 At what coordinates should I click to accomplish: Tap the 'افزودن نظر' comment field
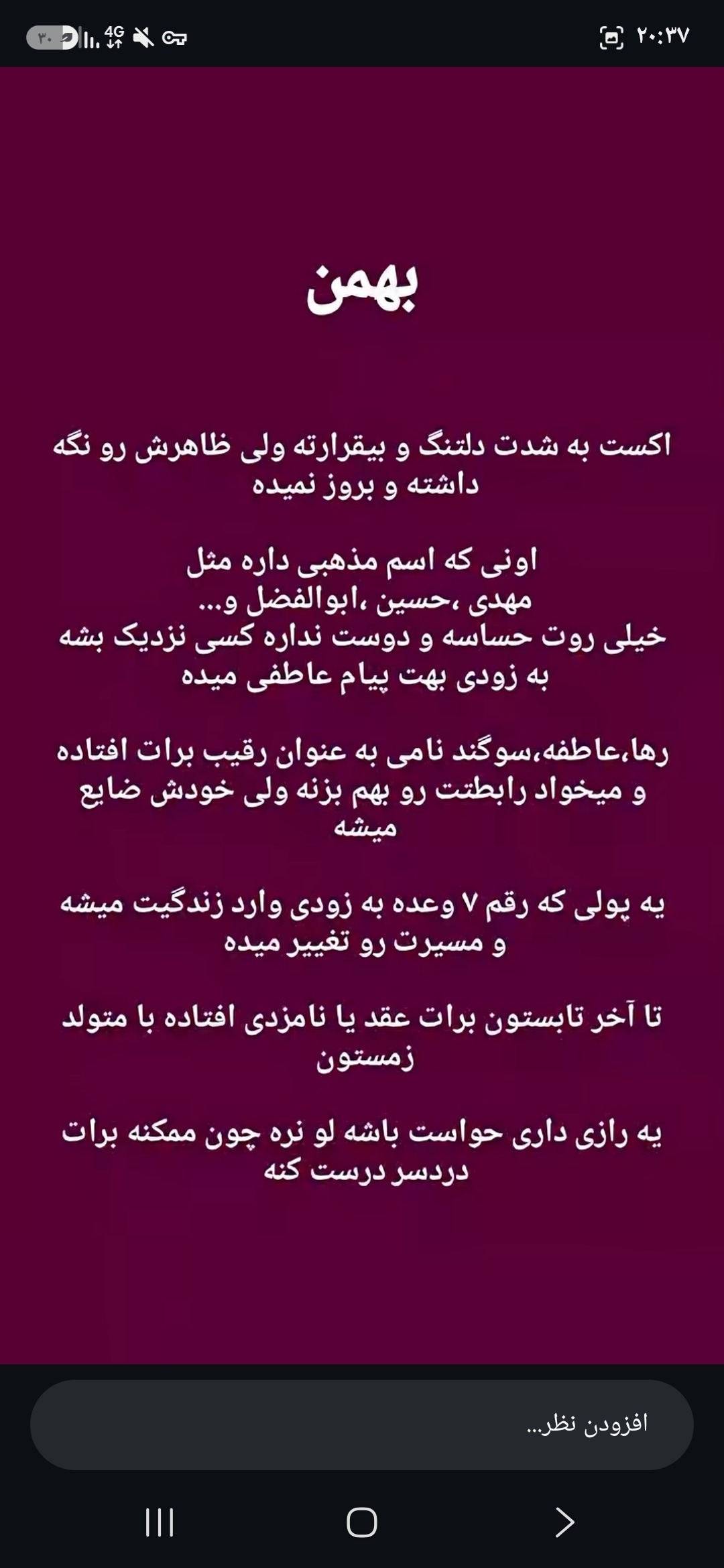click(x=362, y=1425)
